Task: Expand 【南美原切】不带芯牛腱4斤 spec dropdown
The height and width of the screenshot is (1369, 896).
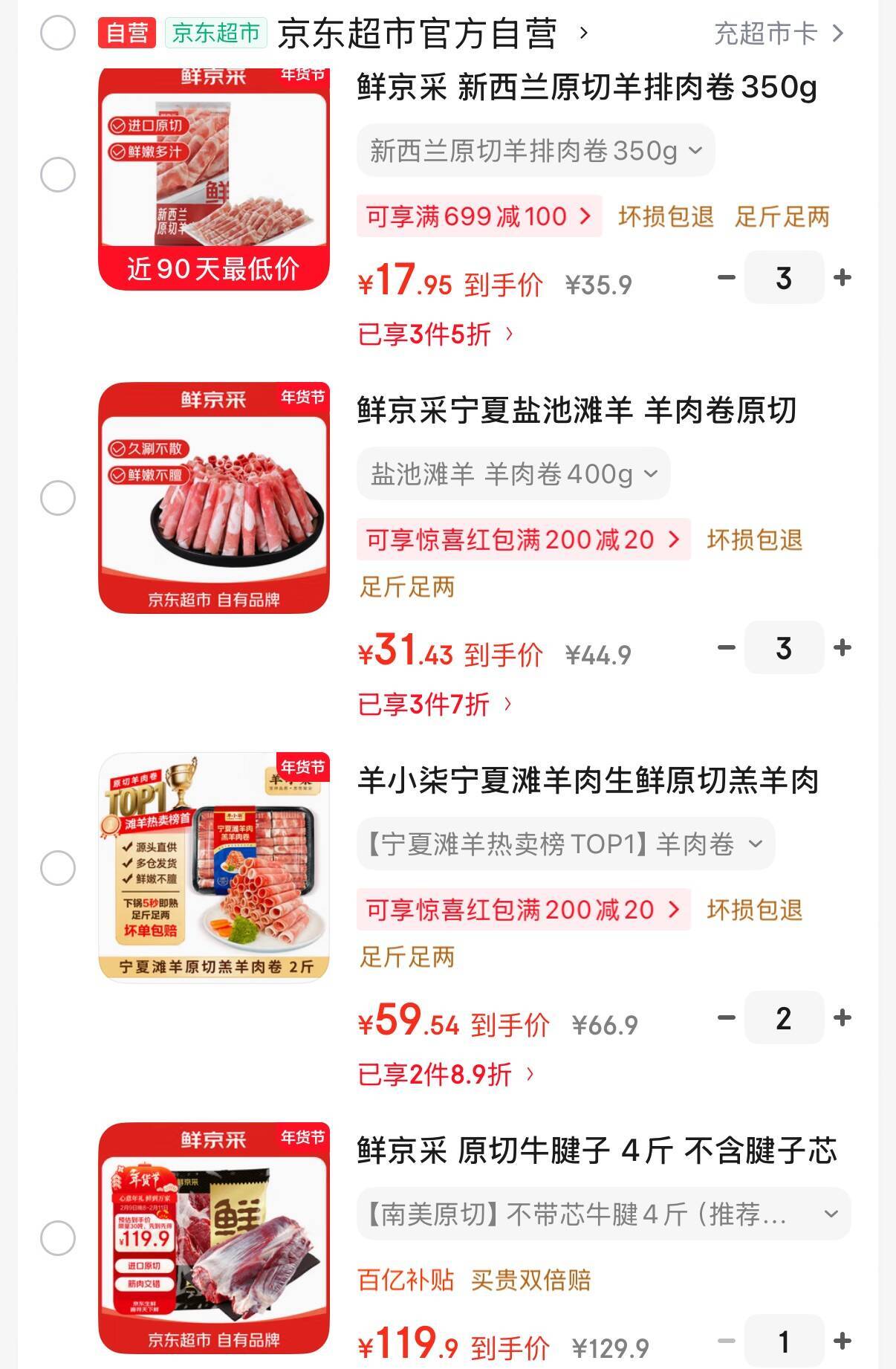Action: (x=603, y=1214)
